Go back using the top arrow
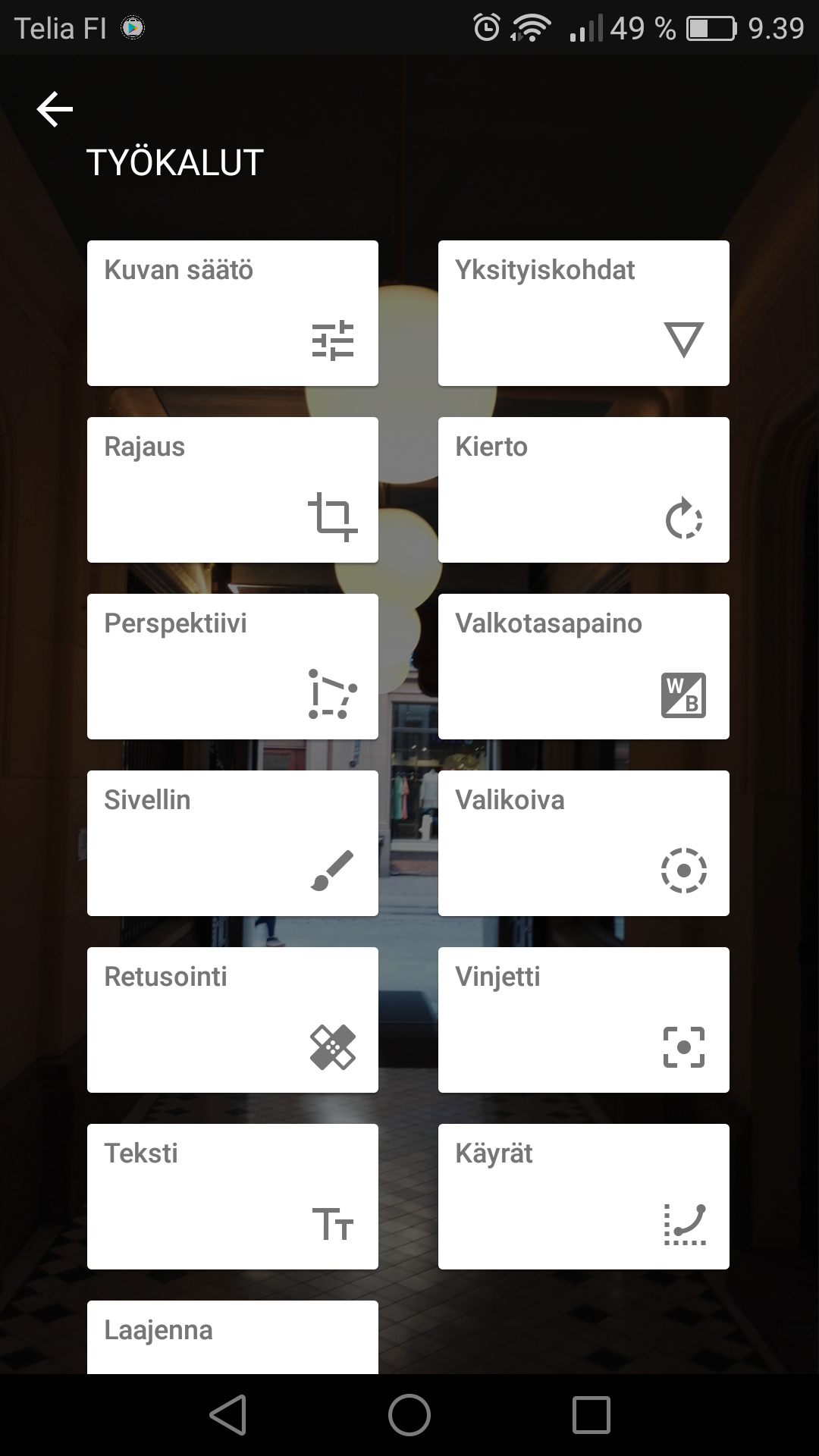Image resolution: width=819 pixels, height=1456 pixels. pos(55,109)
